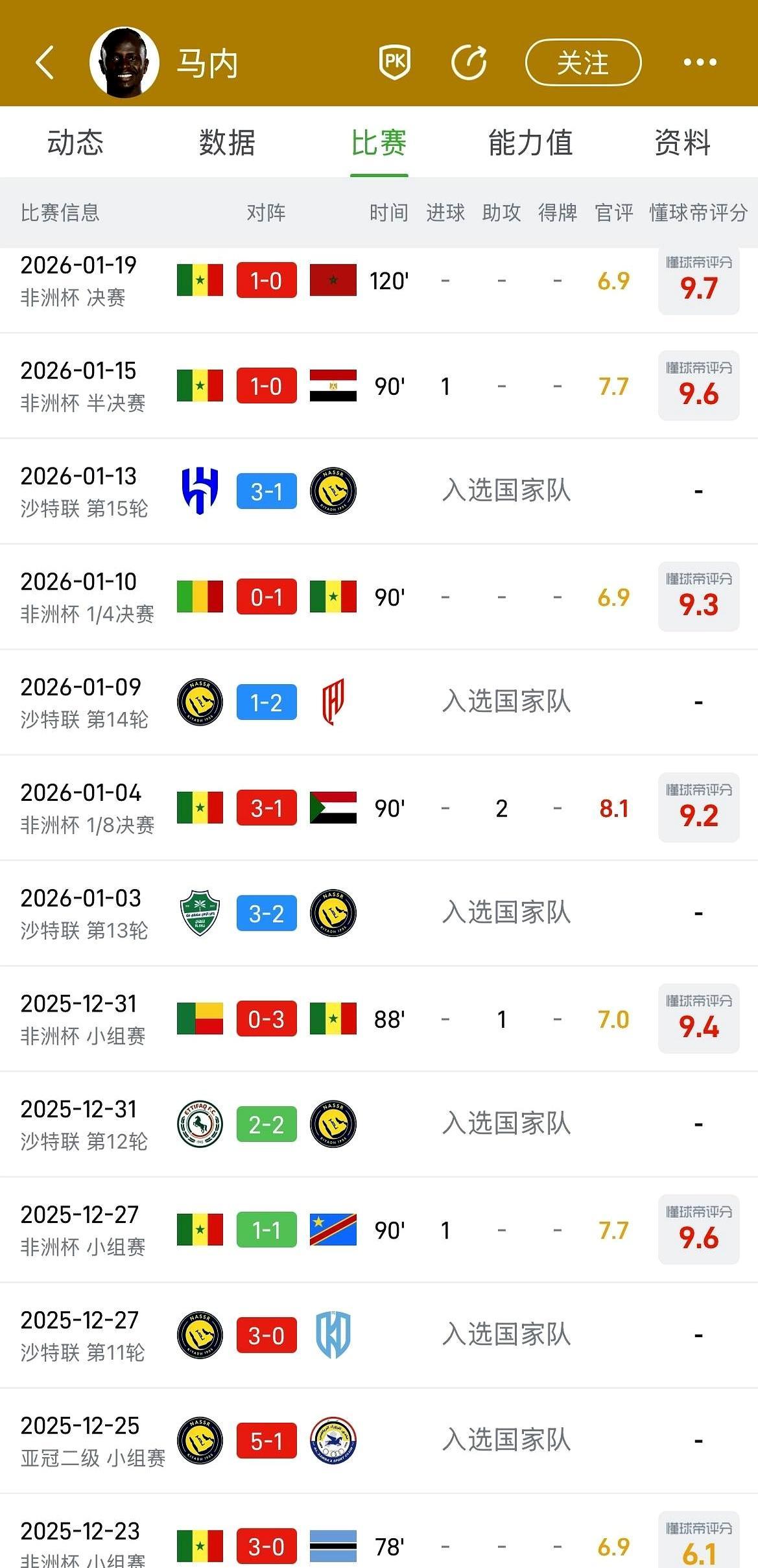Tap the 1-0 score of the final match

(266, 280)
